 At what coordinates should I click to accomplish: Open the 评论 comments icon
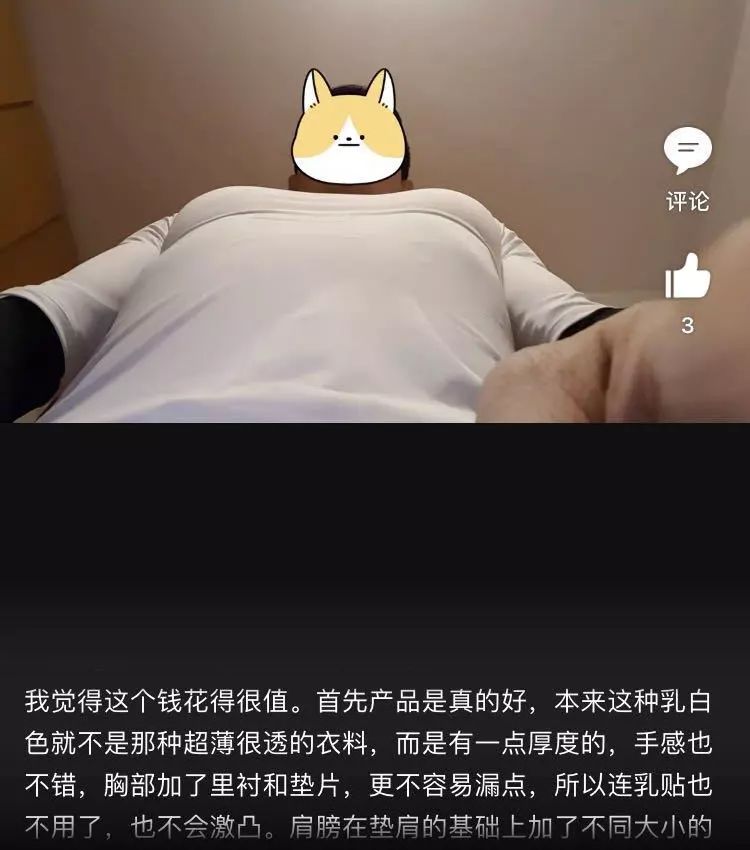pos(687,153)
